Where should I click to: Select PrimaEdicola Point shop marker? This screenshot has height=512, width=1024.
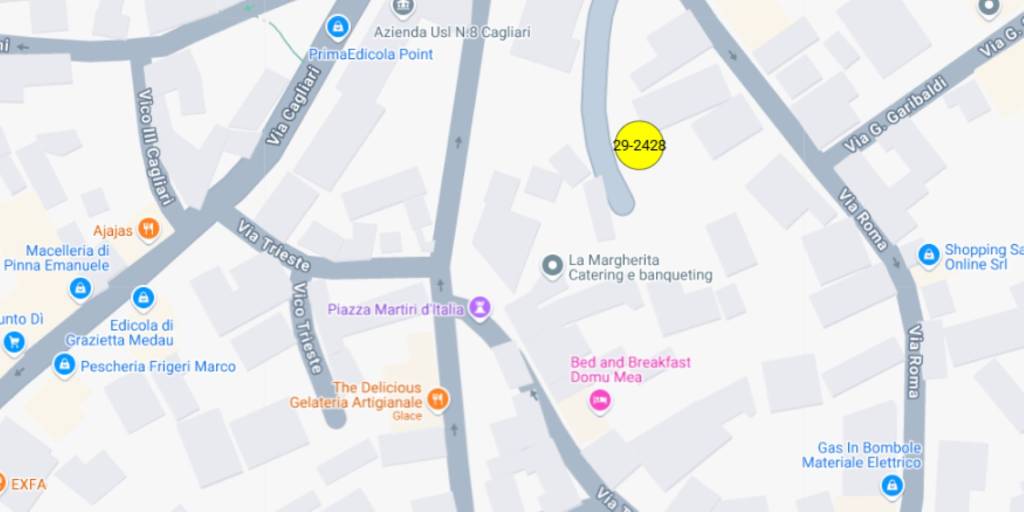337,26
